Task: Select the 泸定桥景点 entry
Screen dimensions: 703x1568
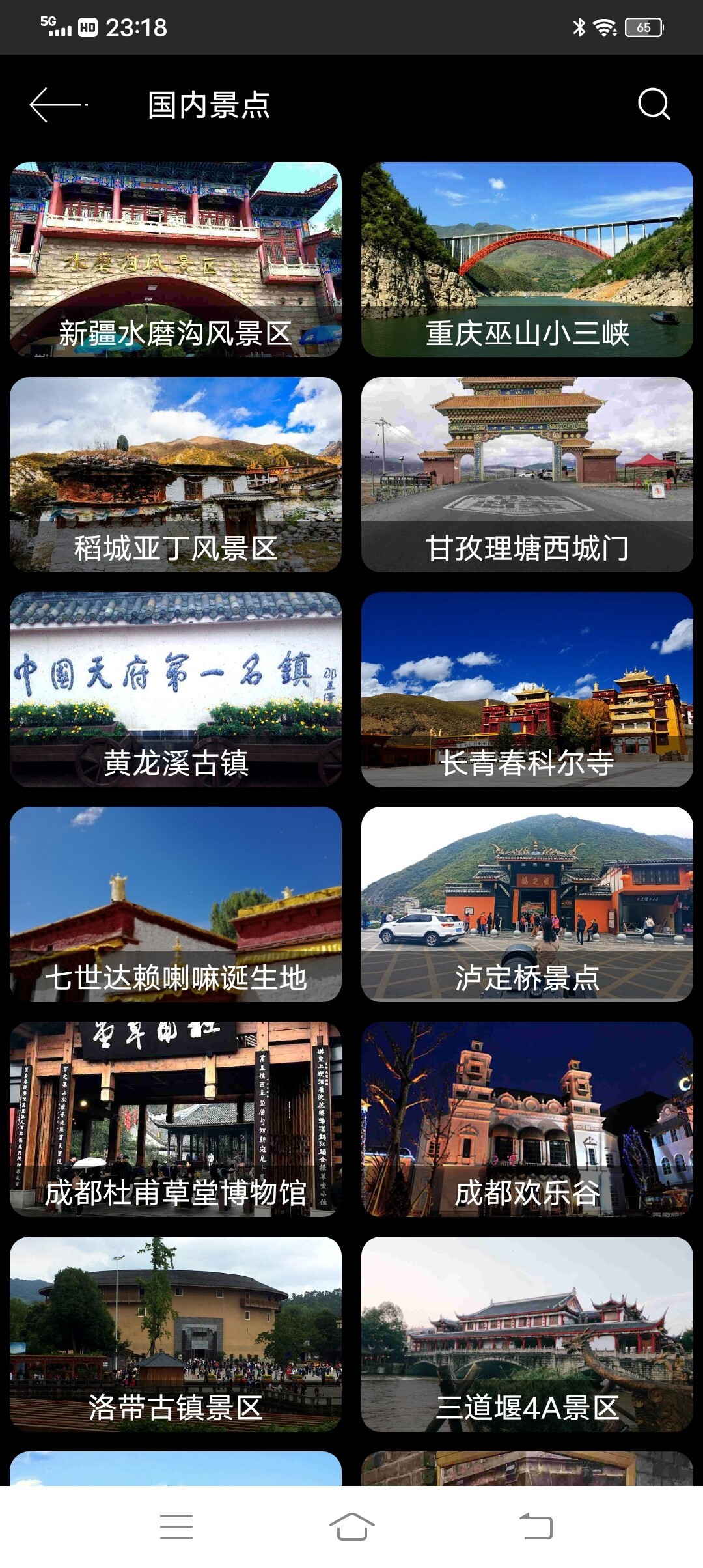Action: pyautogui.click(x=529, y=905)
